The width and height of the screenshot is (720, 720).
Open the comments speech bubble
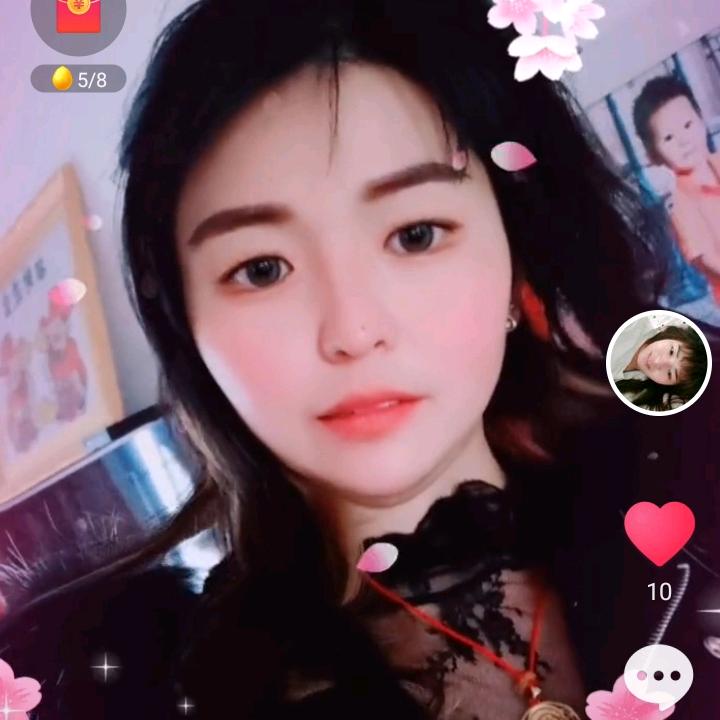658,676
